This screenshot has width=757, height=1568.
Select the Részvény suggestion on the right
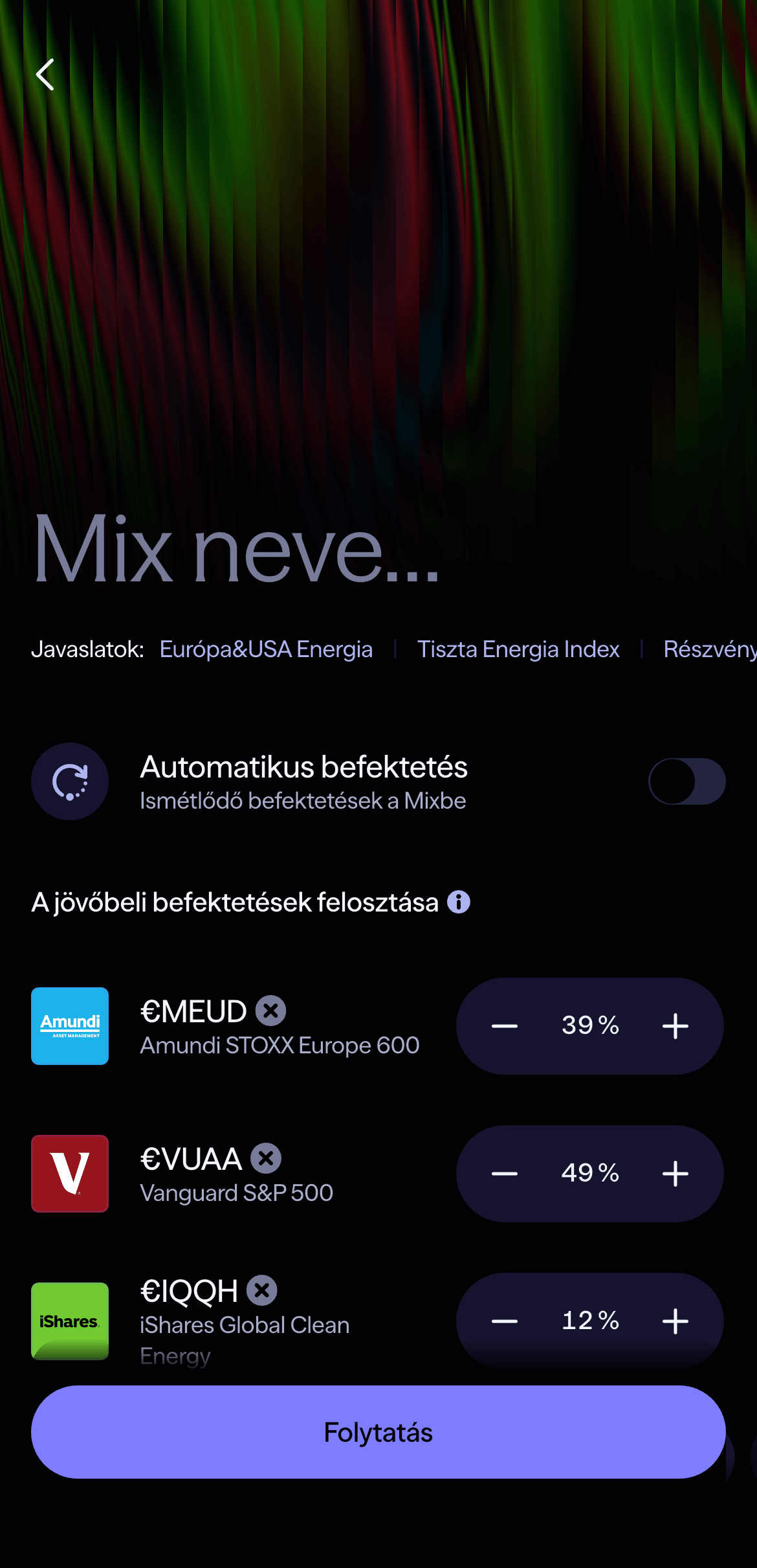(x=710, y=649)
